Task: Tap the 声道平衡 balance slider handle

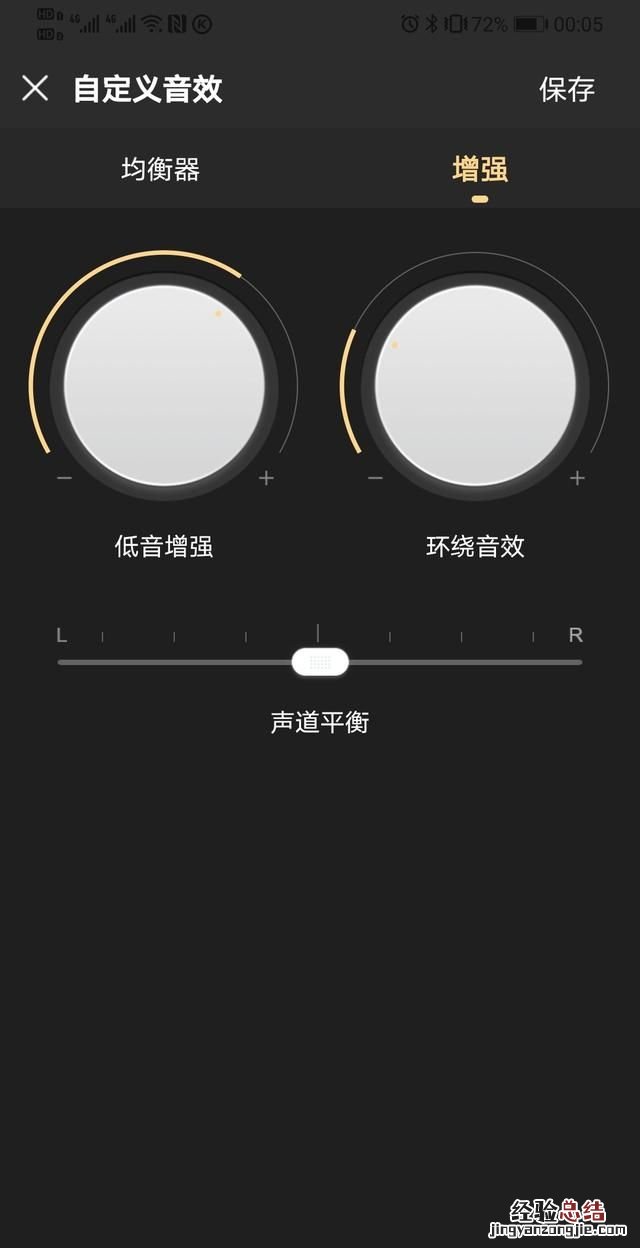Action: click(x=320, y=662)
